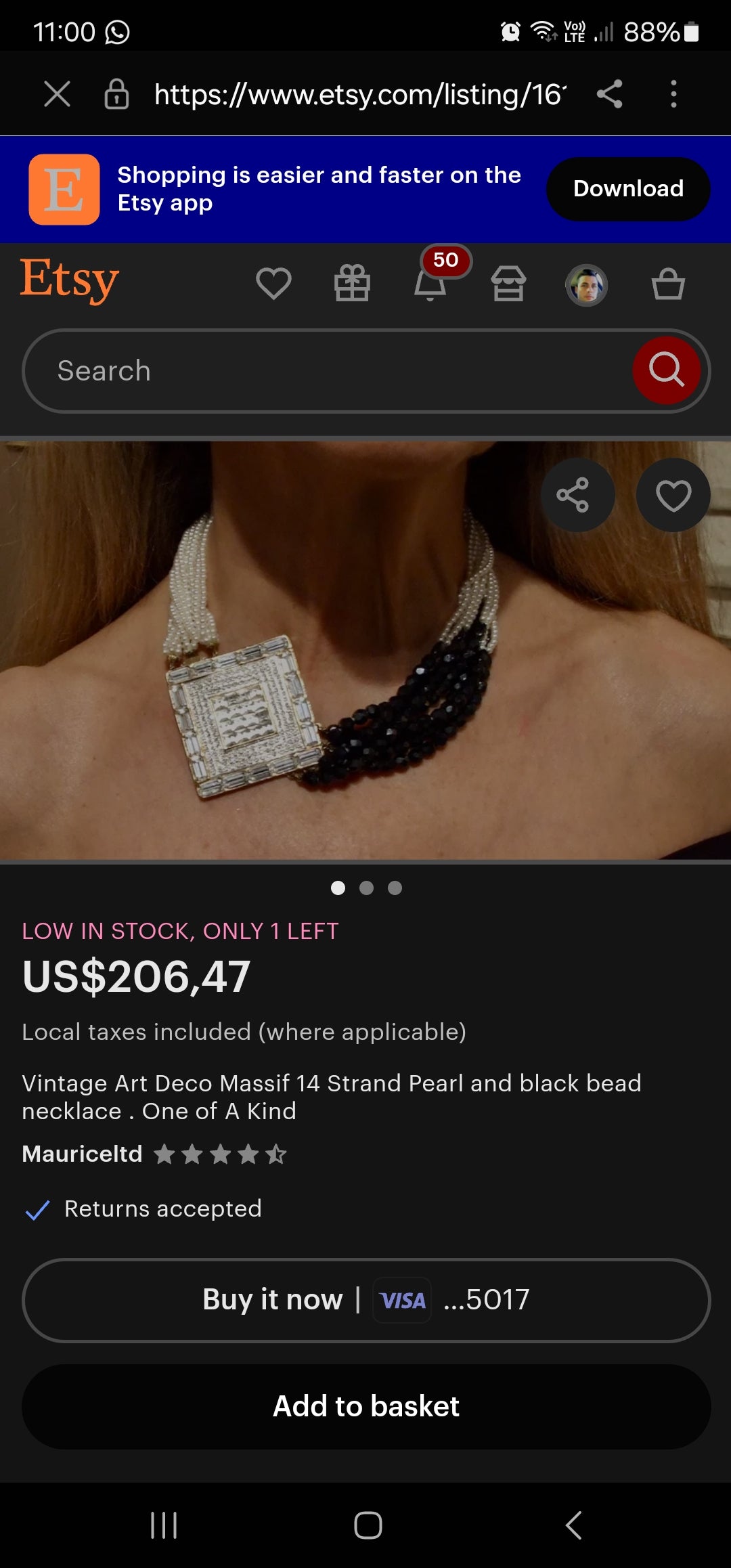Viewport: 731px width, 1568px height.
Task: Download the Etsy app from the banner
Action: pyautogui.click(x=627, y=189)
